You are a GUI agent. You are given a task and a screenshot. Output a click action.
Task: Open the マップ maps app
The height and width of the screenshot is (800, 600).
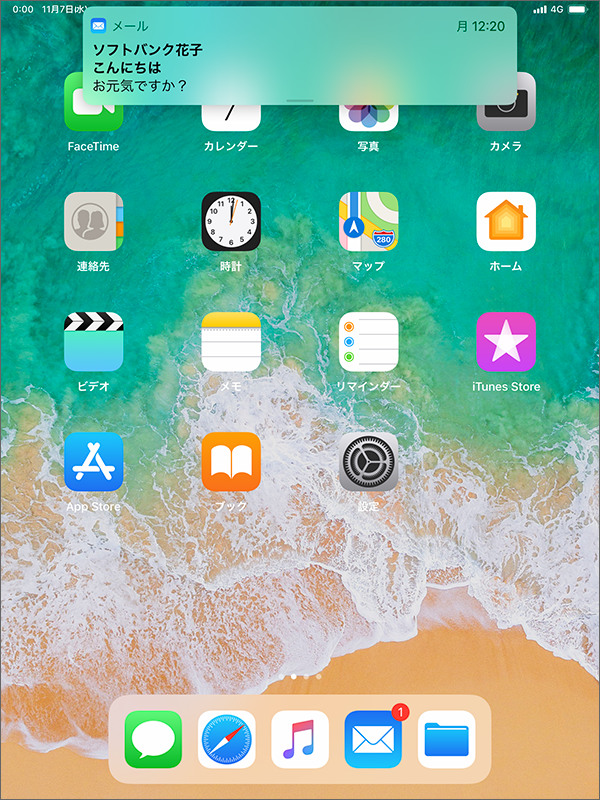tap(368, 221)
